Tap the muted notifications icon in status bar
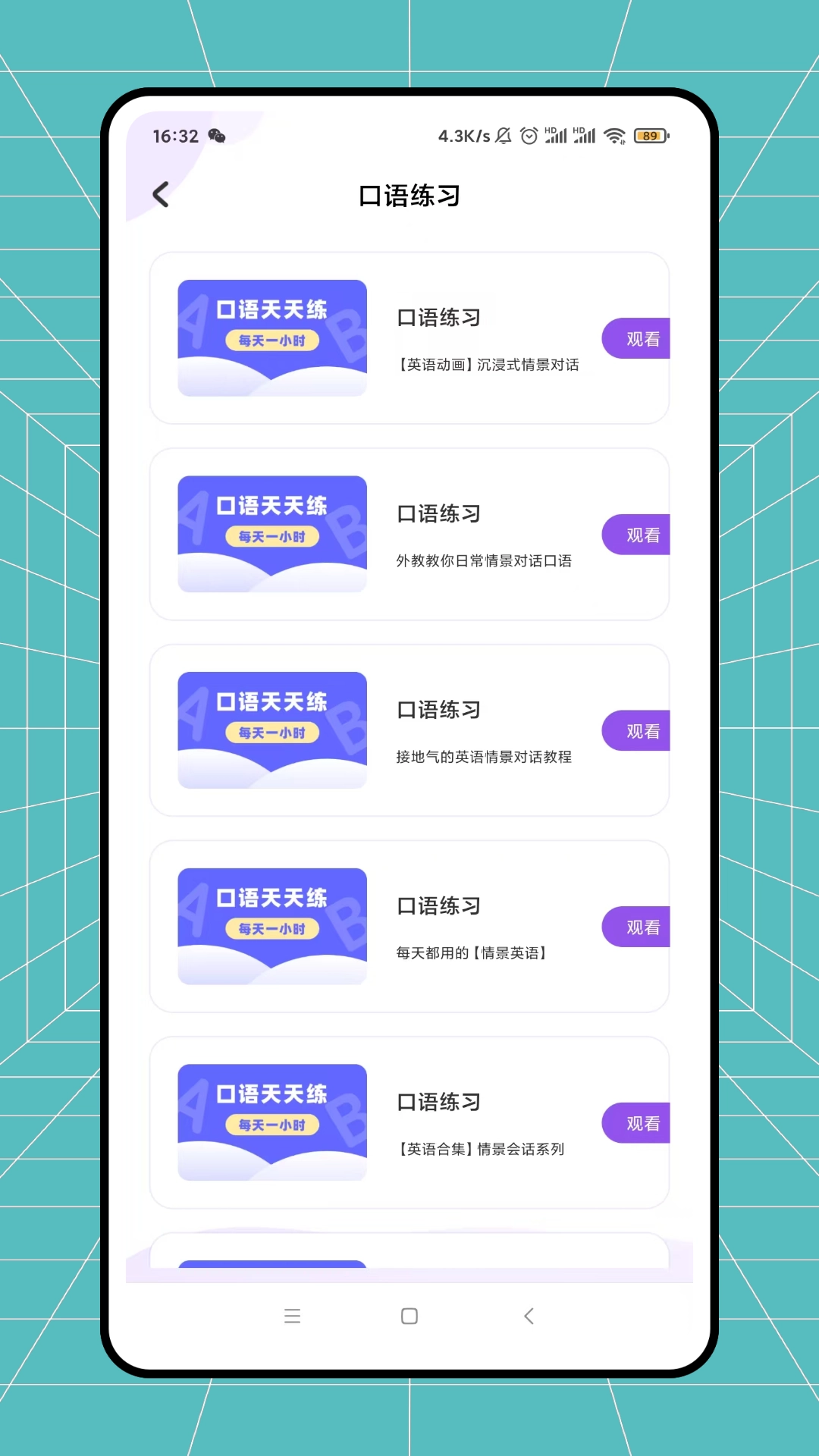819x1456 pixels. (x=501, y=136)
